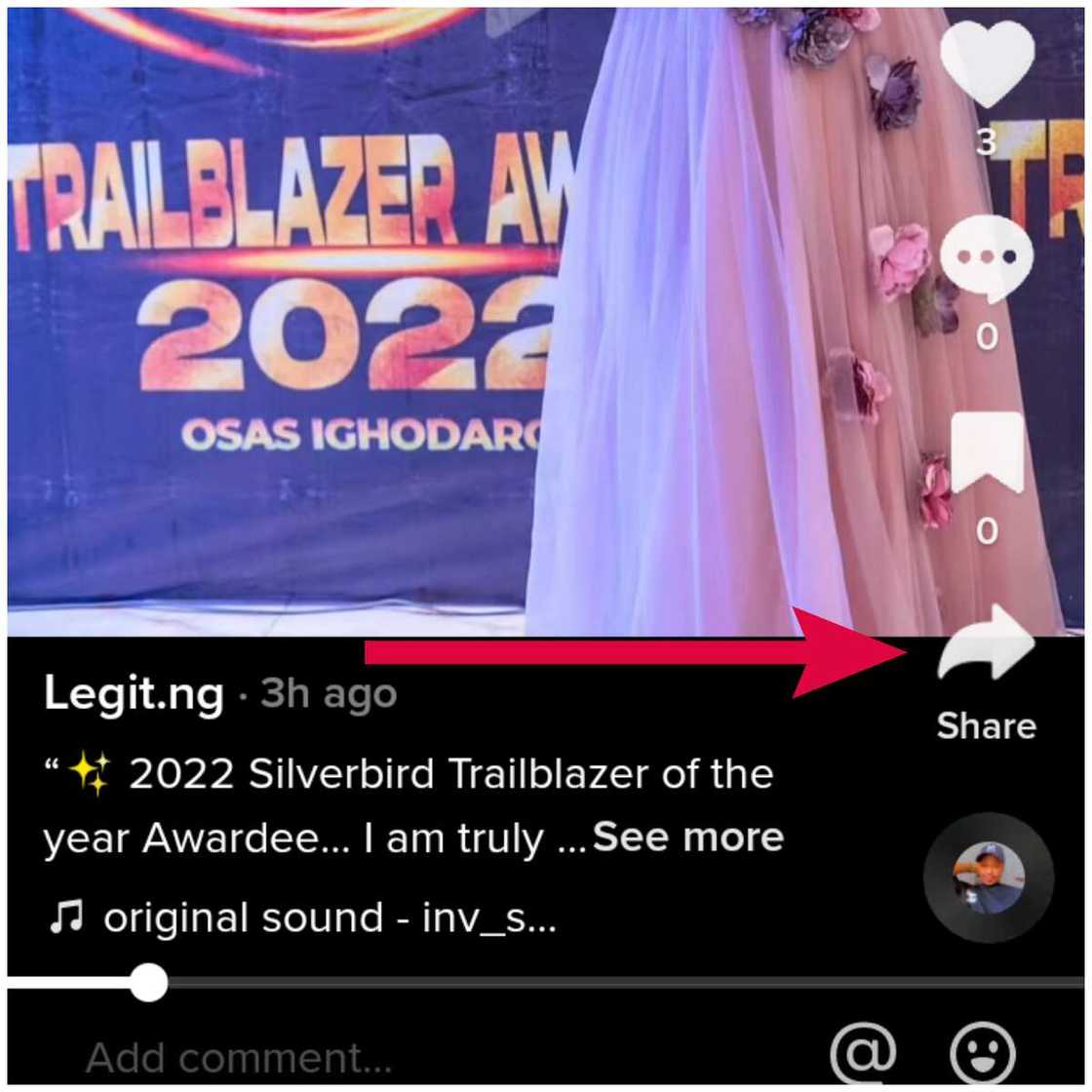The image size is (1092, 1092).
Task: Like the Legit.ng video
Action: 986,63
